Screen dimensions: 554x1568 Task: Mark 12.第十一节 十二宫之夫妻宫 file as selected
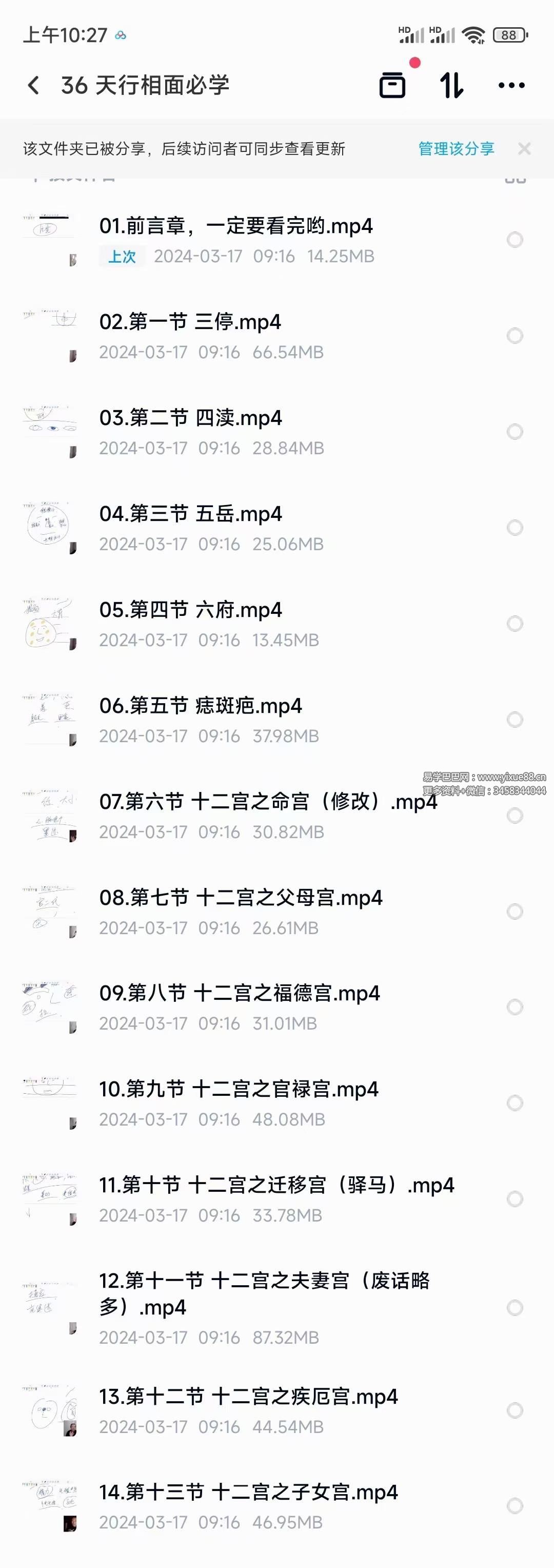coord(515,1307)
